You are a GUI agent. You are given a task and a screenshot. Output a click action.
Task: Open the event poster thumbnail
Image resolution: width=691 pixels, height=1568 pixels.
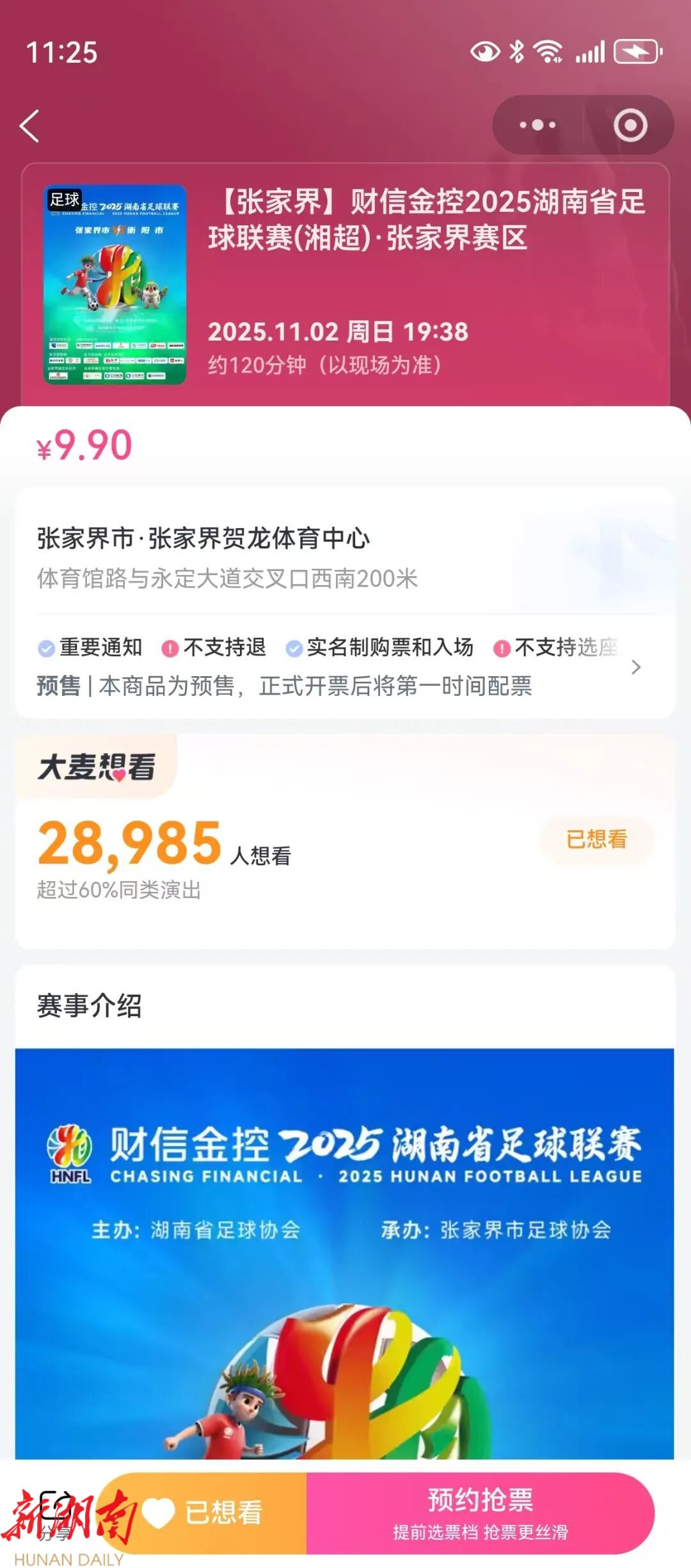click(x=115, y=284)
